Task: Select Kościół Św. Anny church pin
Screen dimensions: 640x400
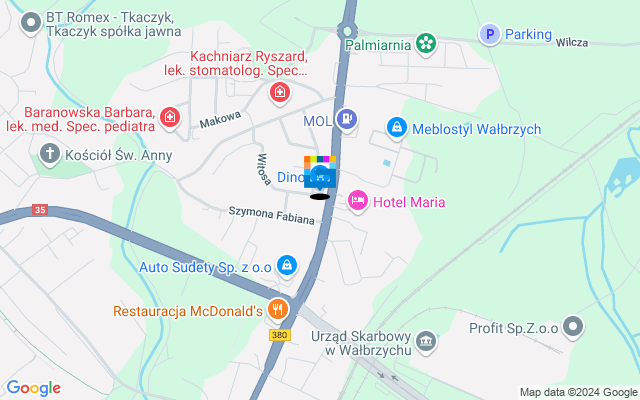Action: [49, 155]
